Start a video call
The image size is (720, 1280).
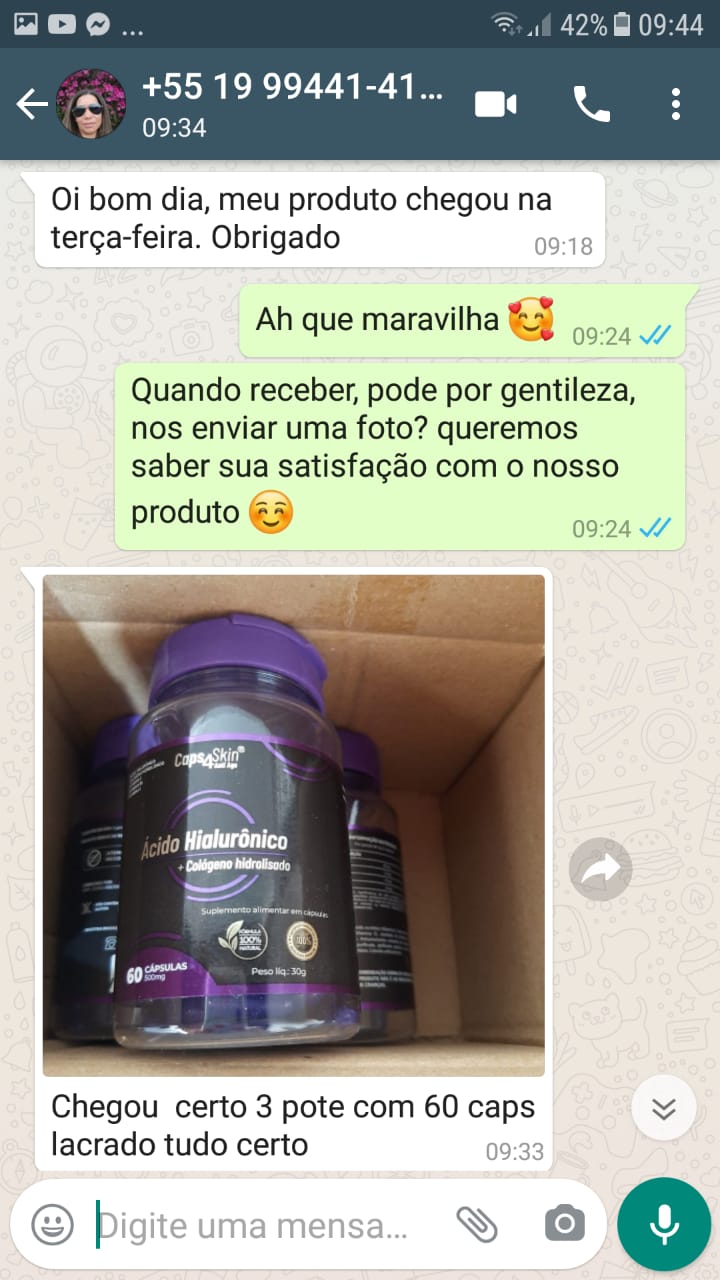[496, 104]
